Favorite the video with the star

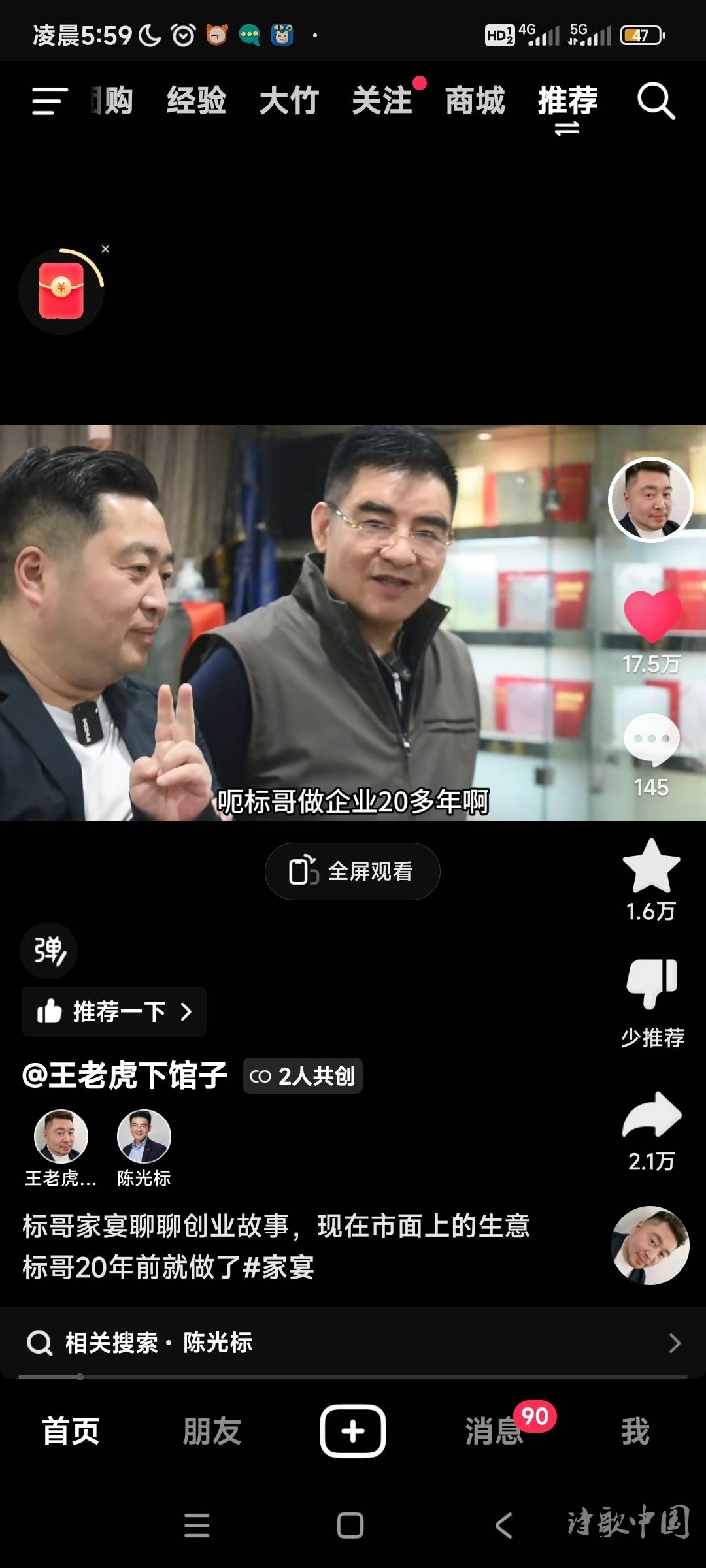(x=652, y=866)
